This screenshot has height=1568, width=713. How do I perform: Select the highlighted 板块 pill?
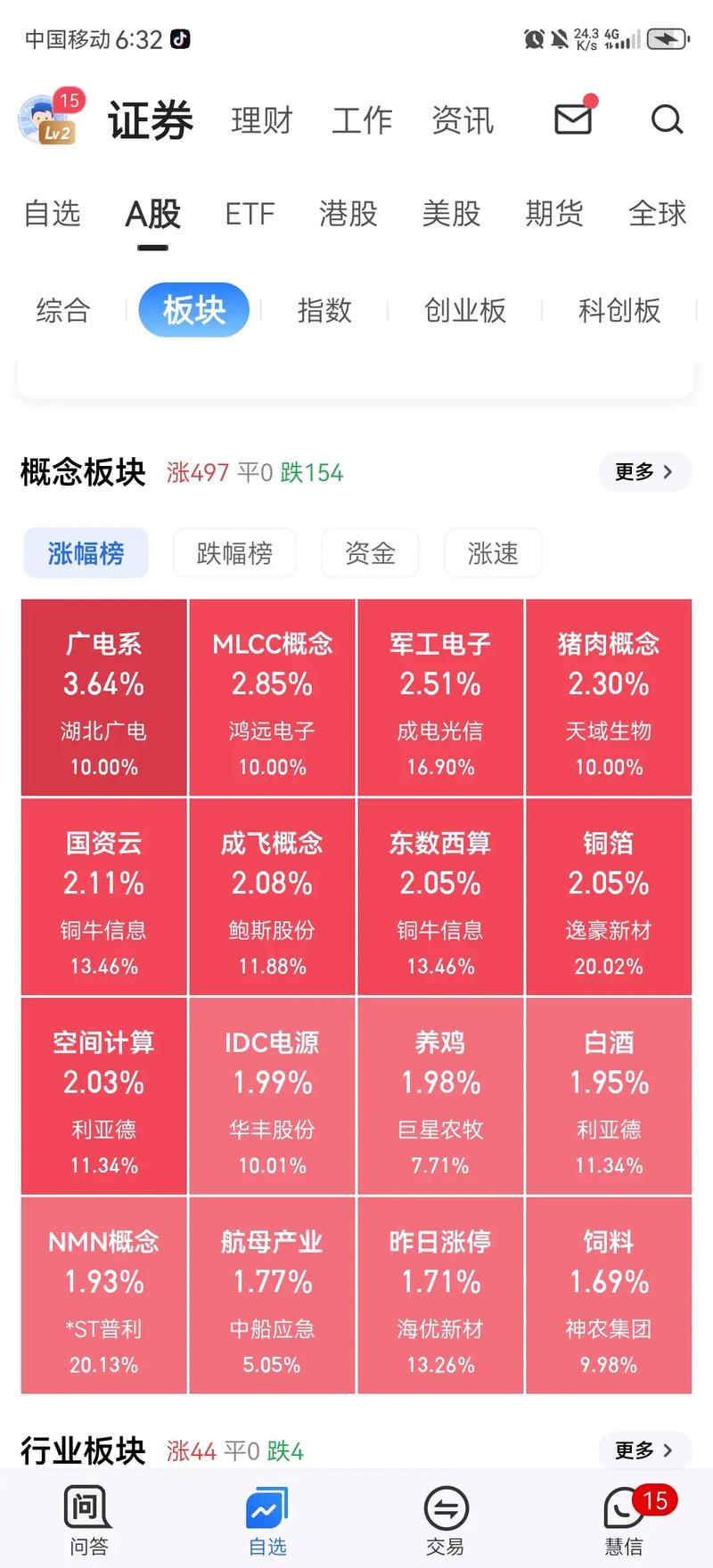[193, 310]
